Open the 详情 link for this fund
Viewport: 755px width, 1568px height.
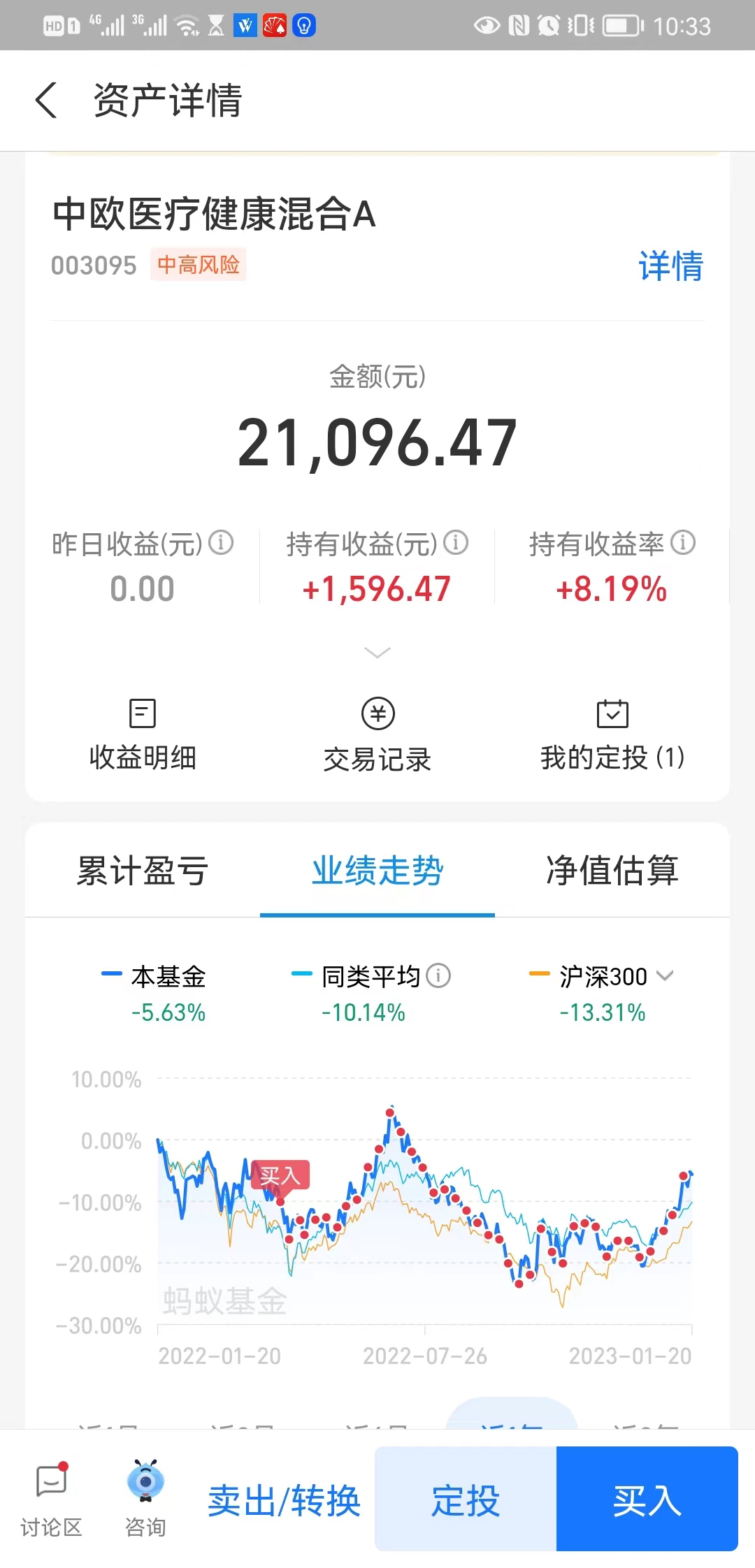coord(670,266)
